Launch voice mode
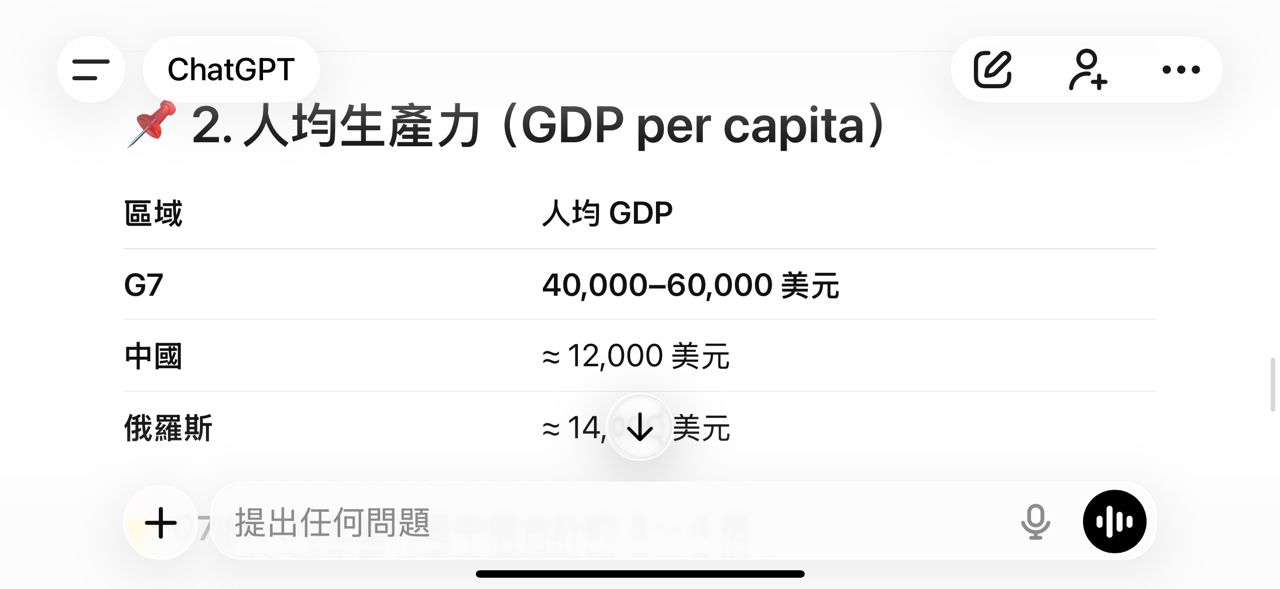The height and width of the screenshot is (589, 1280). coord(1115,522)
